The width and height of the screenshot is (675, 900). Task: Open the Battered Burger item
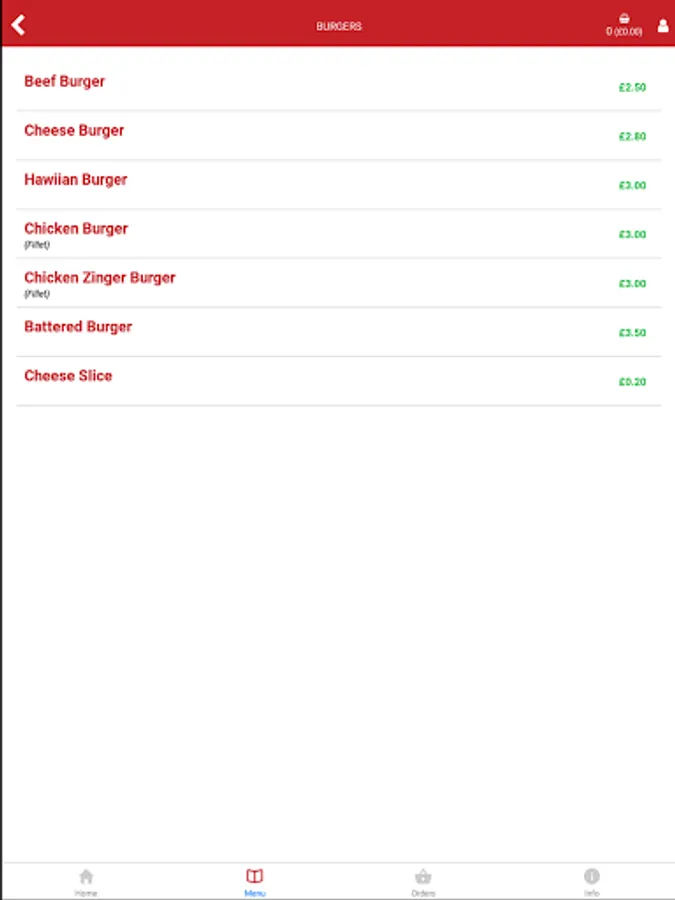tap(78, 327)
